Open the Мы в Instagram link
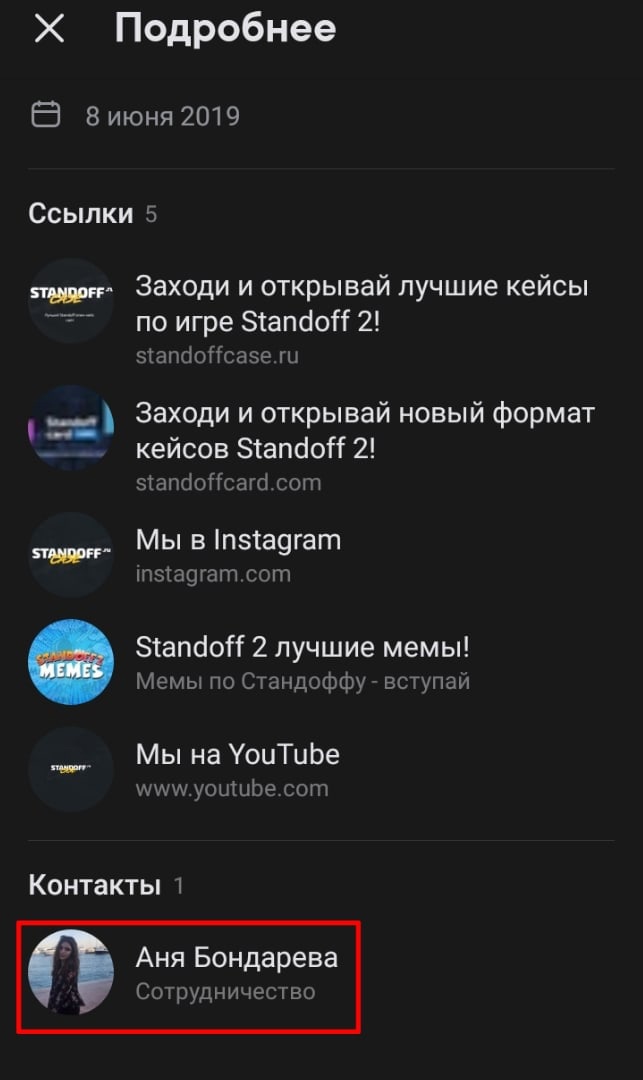The width and height of the screenshot is (643, 1080). pyautogui.click(x=238, y=556)
